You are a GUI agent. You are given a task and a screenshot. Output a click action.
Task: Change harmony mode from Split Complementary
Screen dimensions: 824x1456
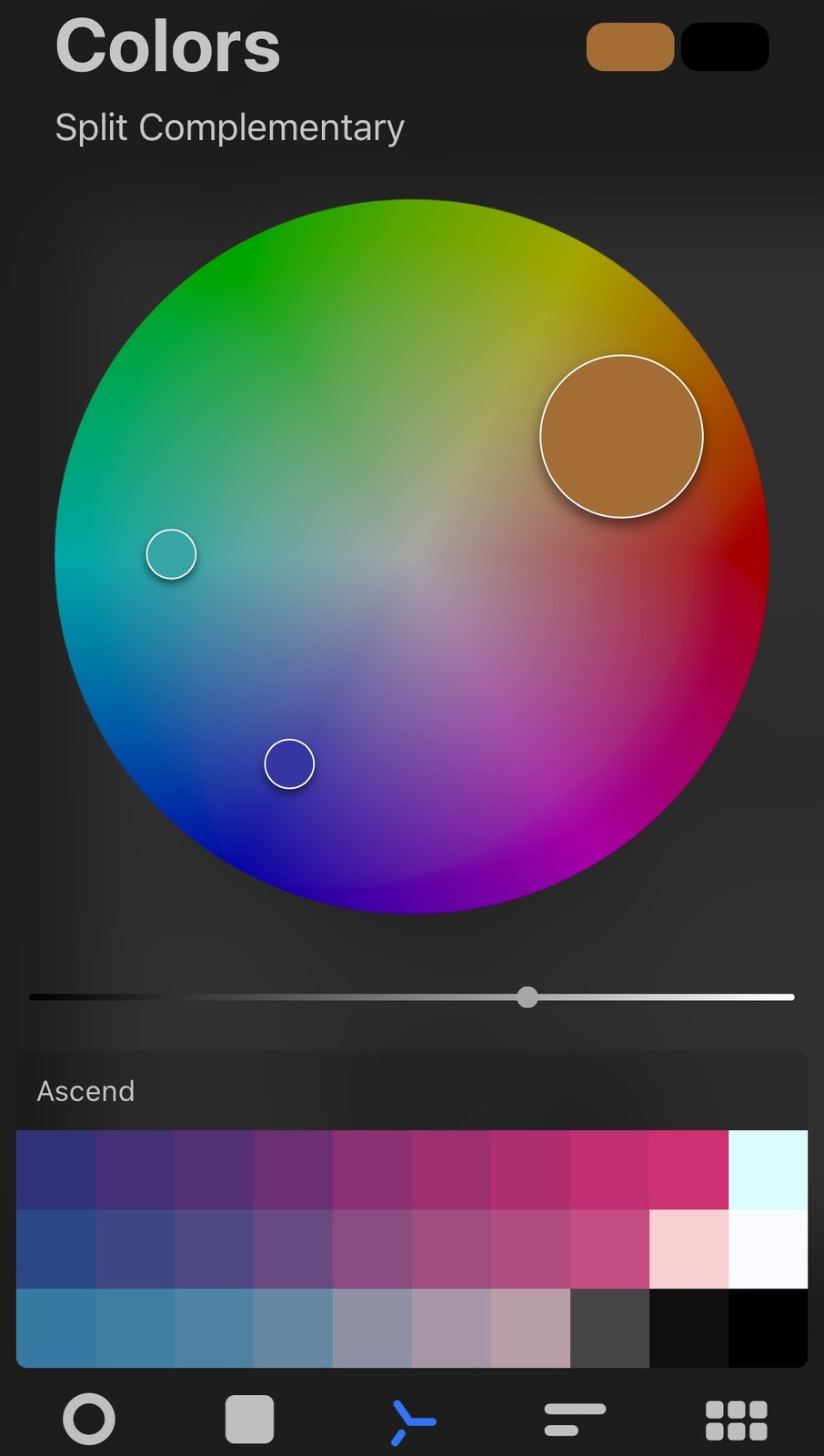[229, 127]
